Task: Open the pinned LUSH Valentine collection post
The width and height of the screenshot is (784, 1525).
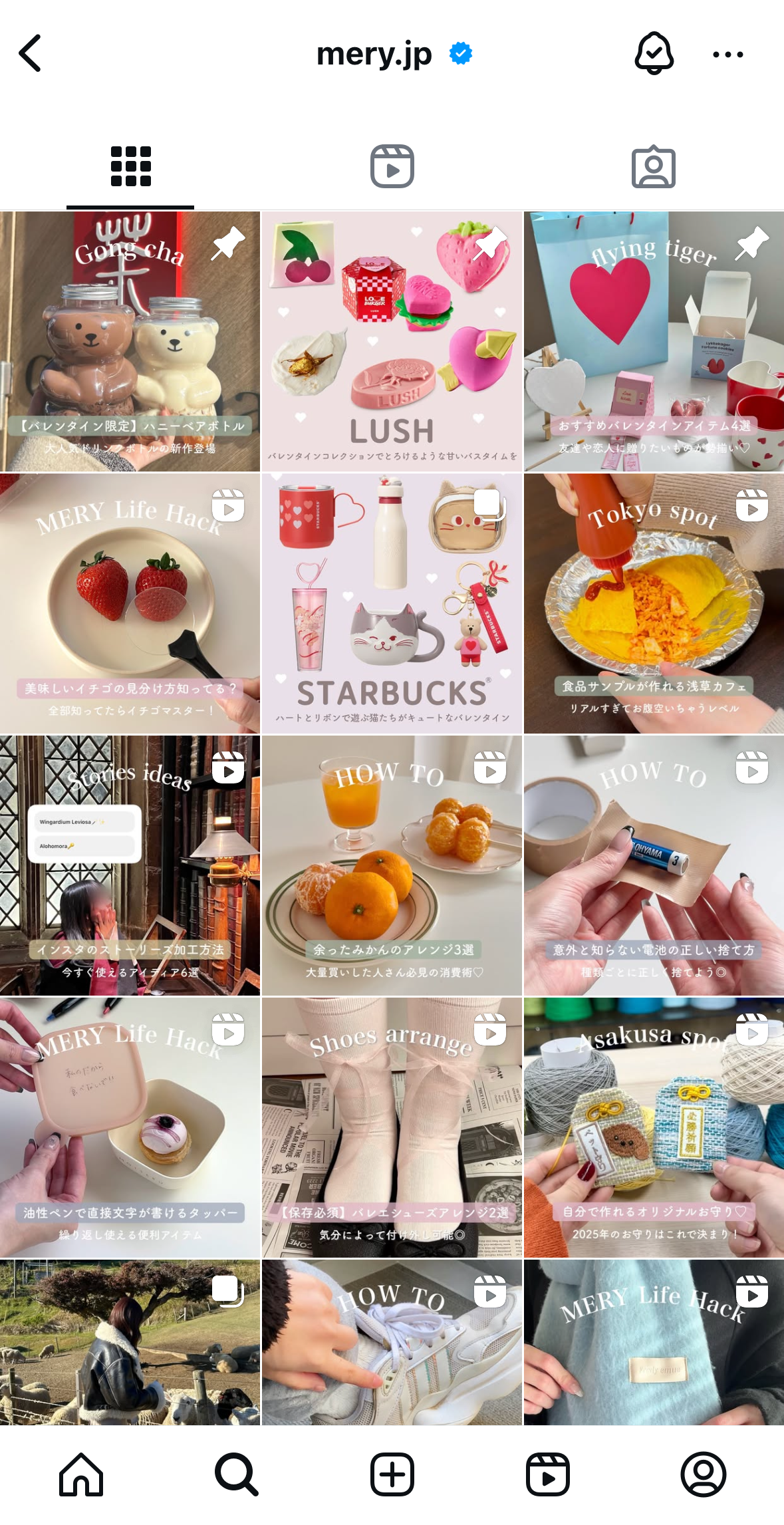Action: pyautogui.click(x=392, y=341)
